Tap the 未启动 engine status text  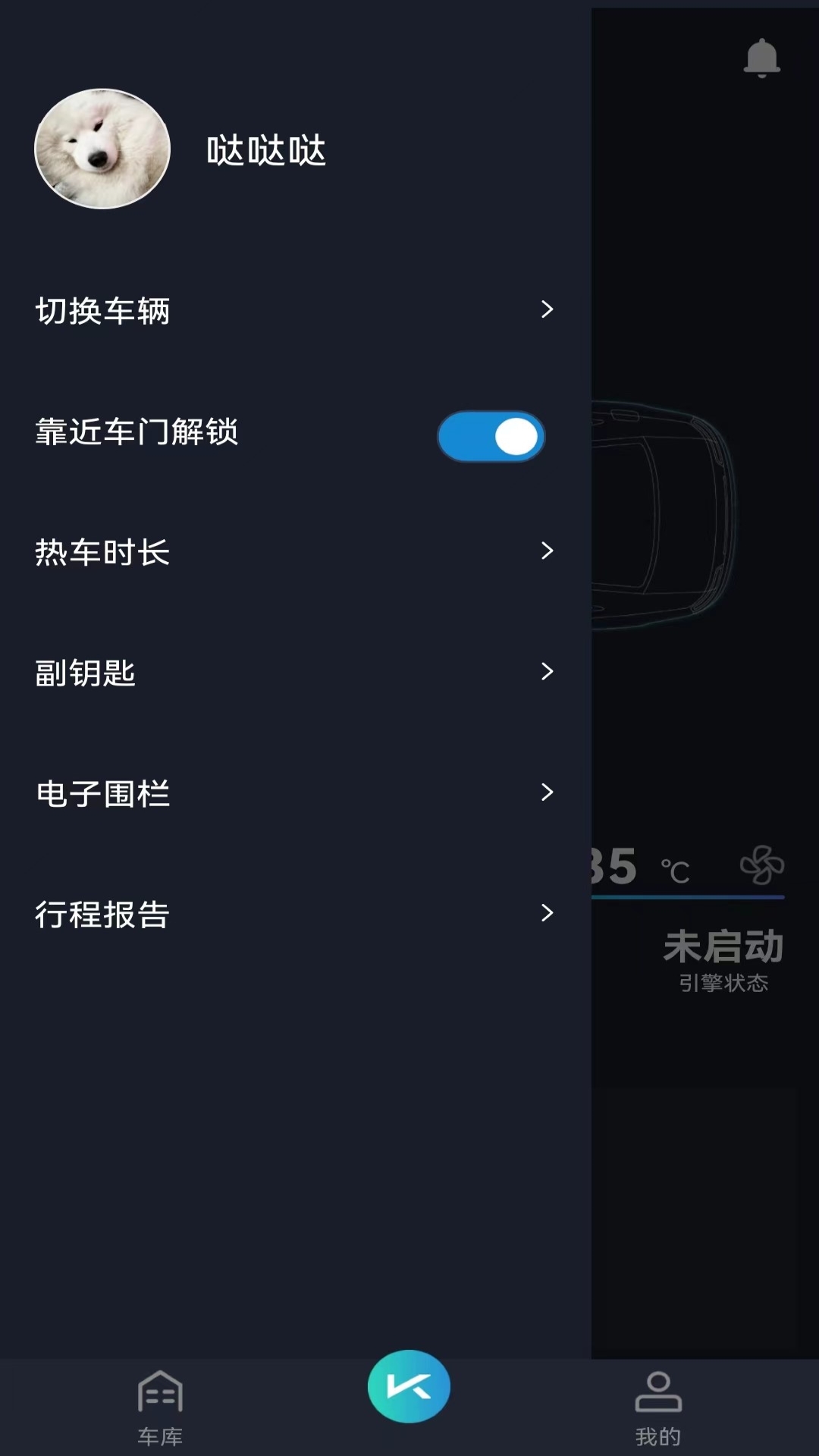tap(724, 945)
